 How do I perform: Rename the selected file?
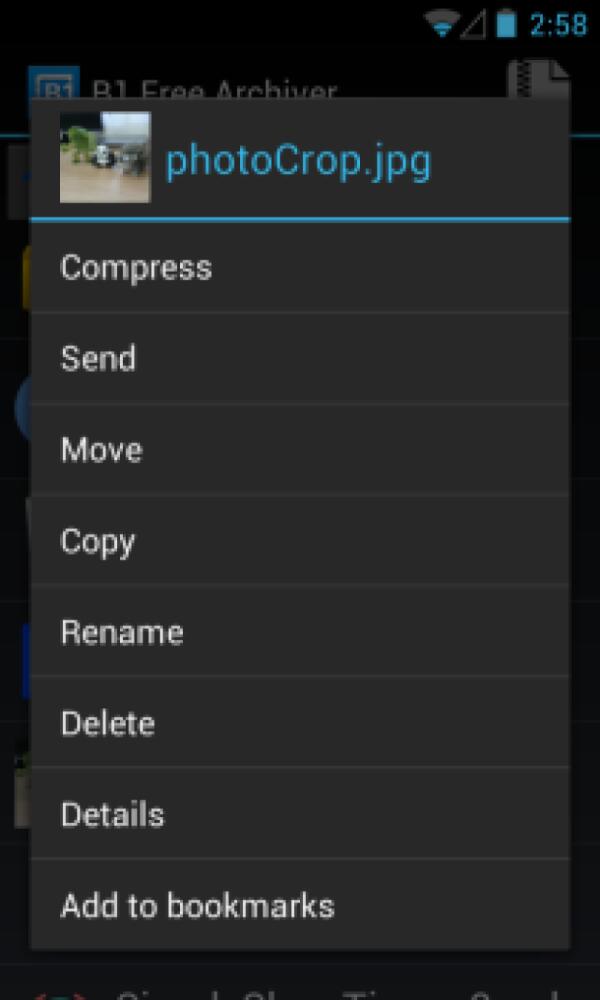[300, 632]
